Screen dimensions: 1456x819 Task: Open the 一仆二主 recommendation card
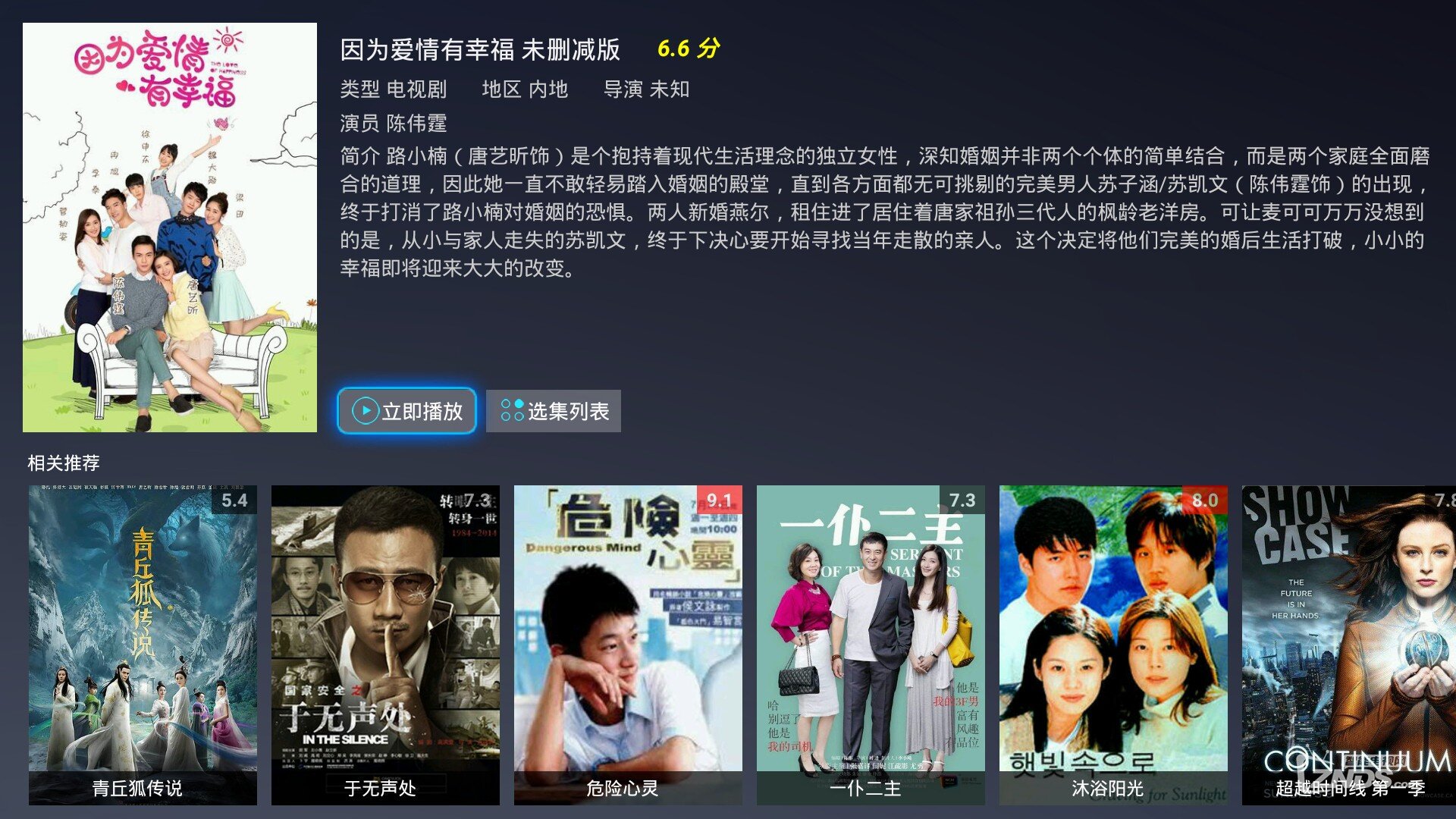(871, 645)
